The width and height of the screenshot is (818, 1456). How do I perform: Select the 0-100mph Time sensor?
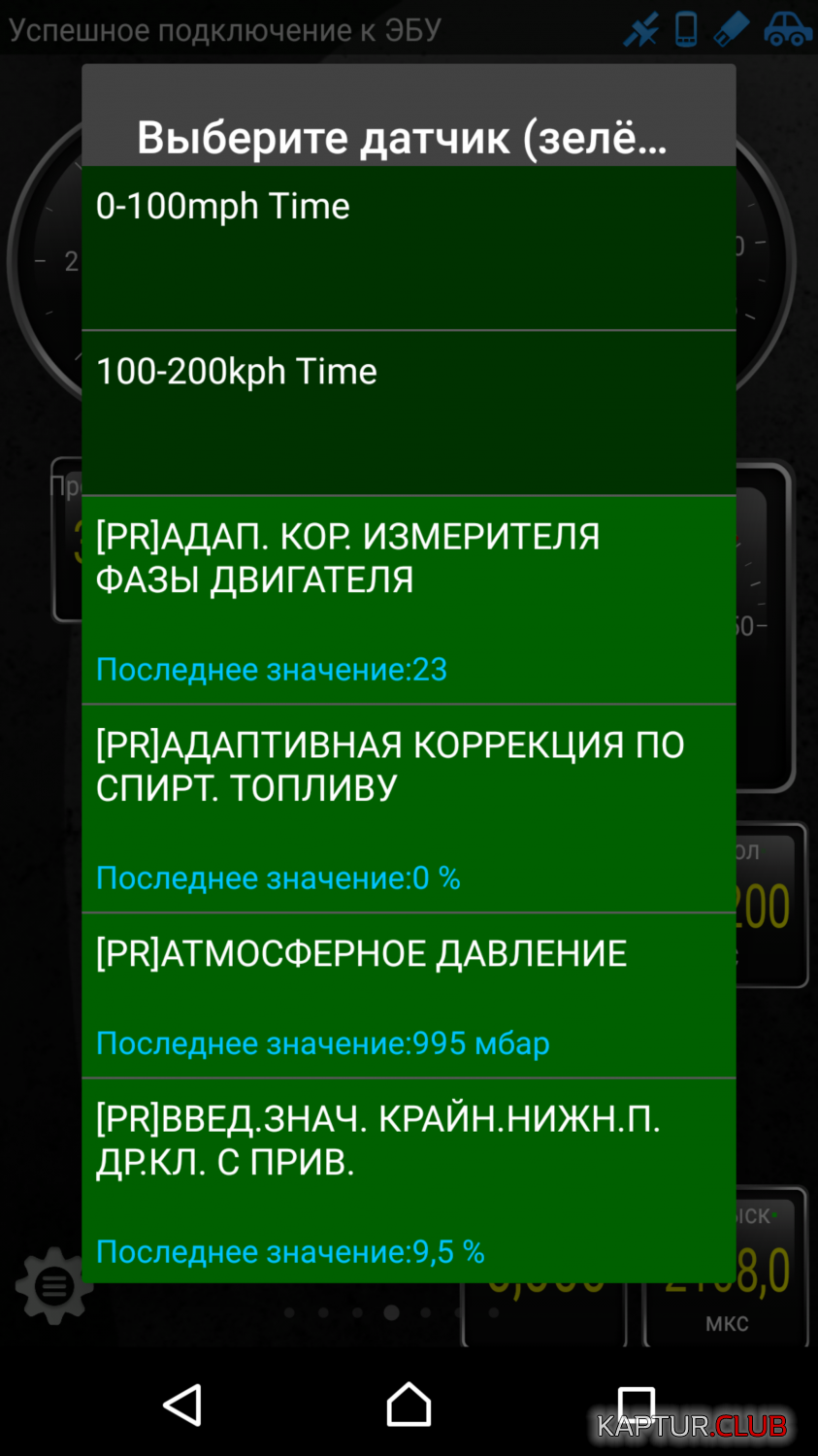[x=409, y=248]
